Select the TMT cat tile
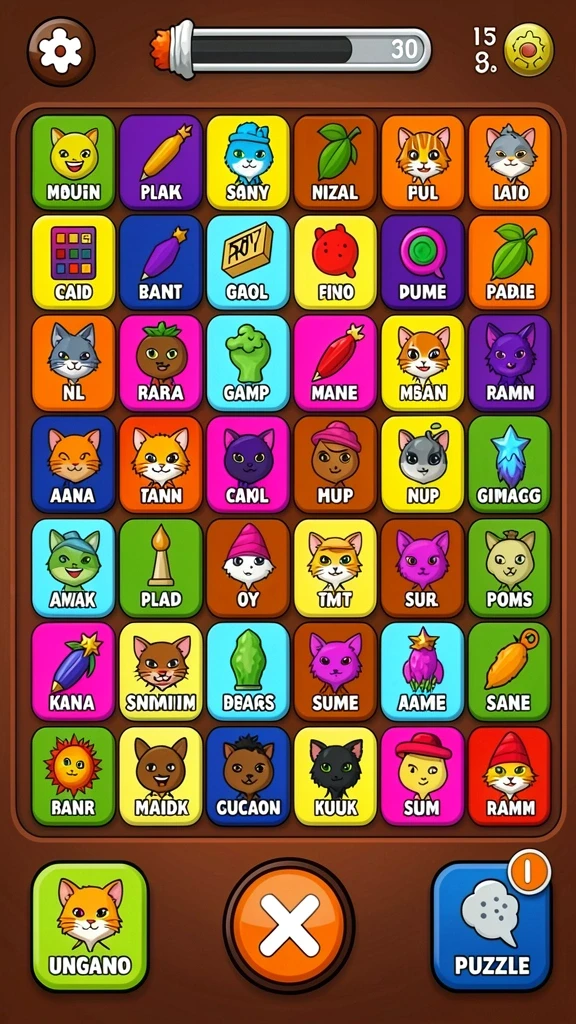The height and width of the screenshot is (1024, 576). 335,568
